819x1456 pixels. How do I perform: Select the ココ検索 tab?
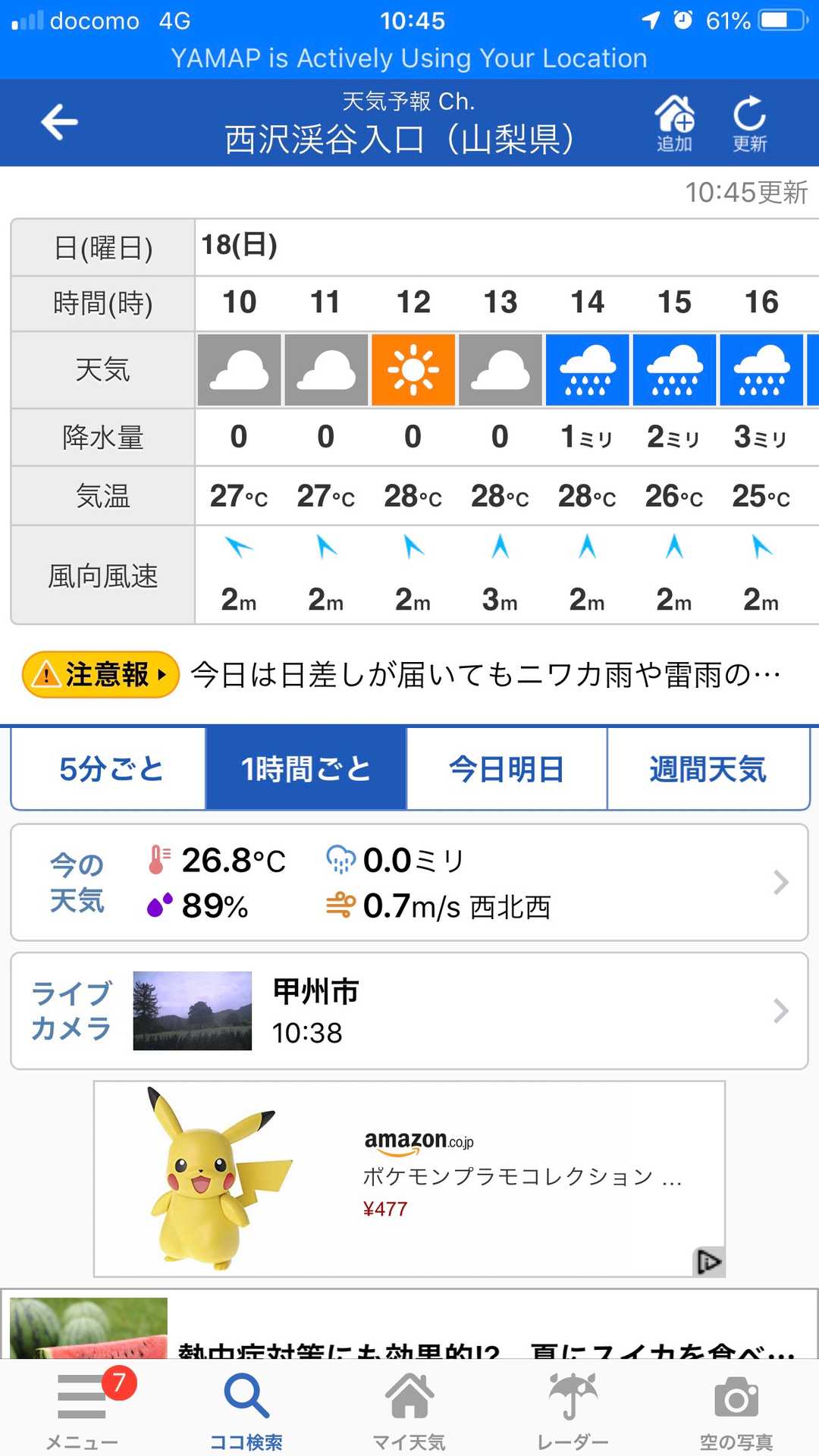(246, 1408)
